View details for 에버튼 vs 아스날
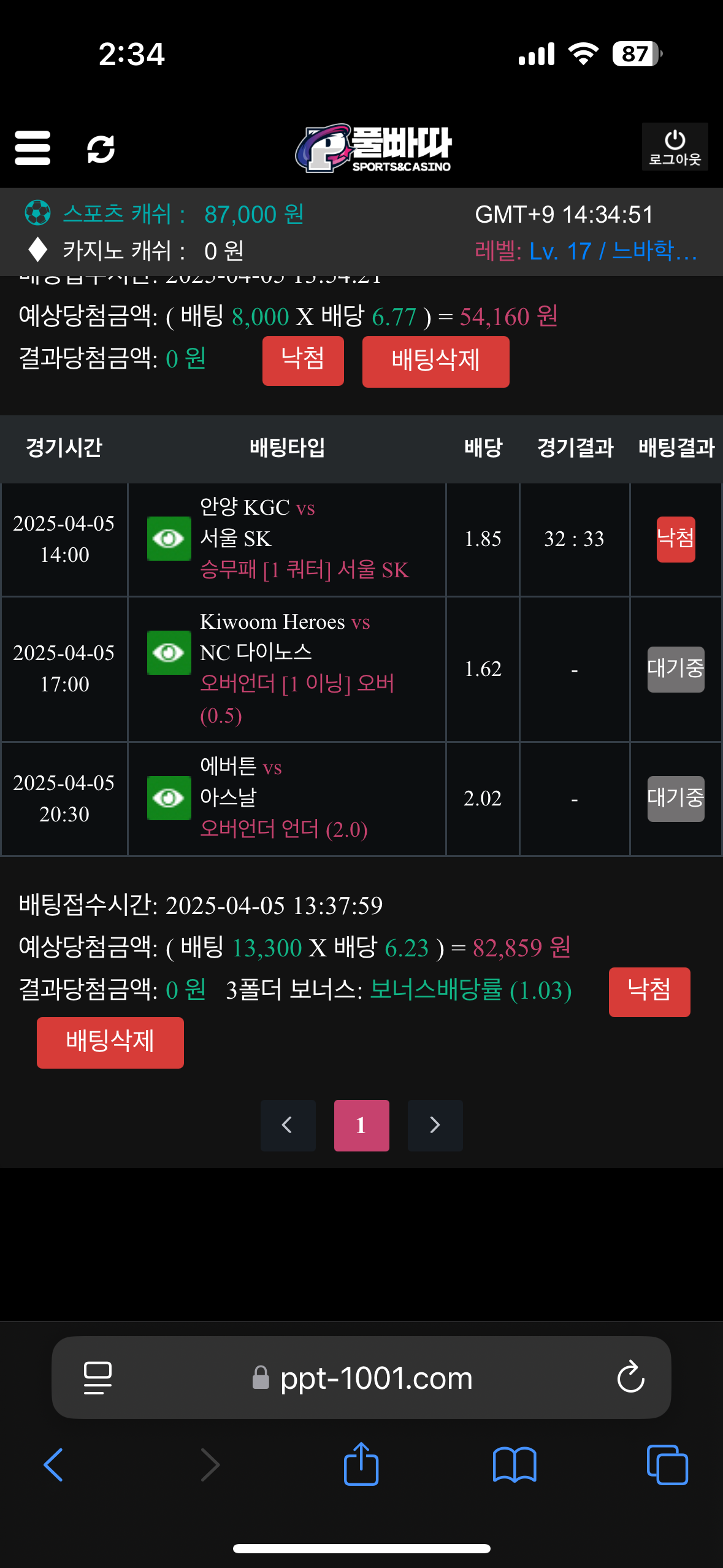 point(169,798)
